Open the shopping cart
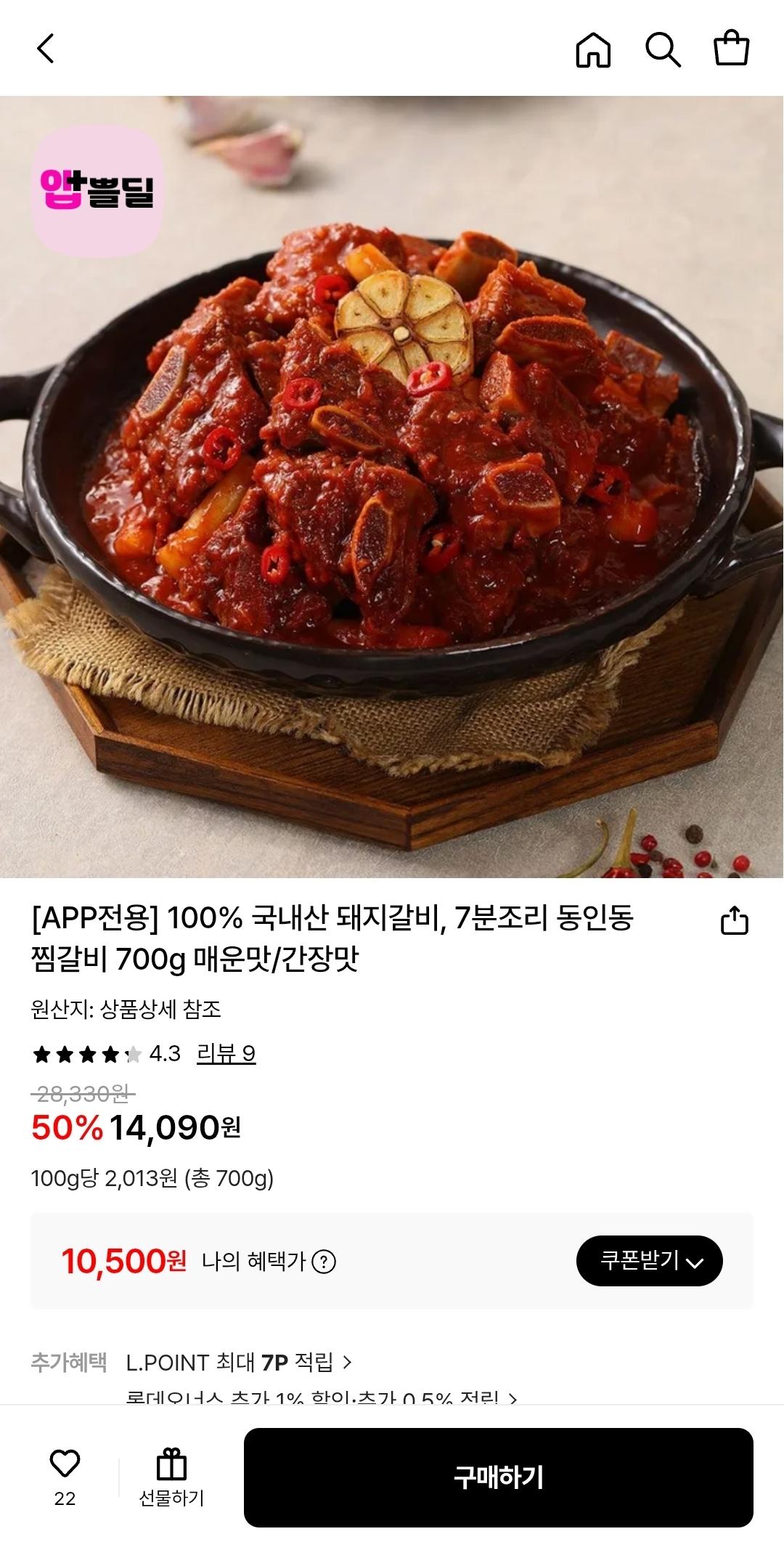784x1550 pixels. point(731,49)
